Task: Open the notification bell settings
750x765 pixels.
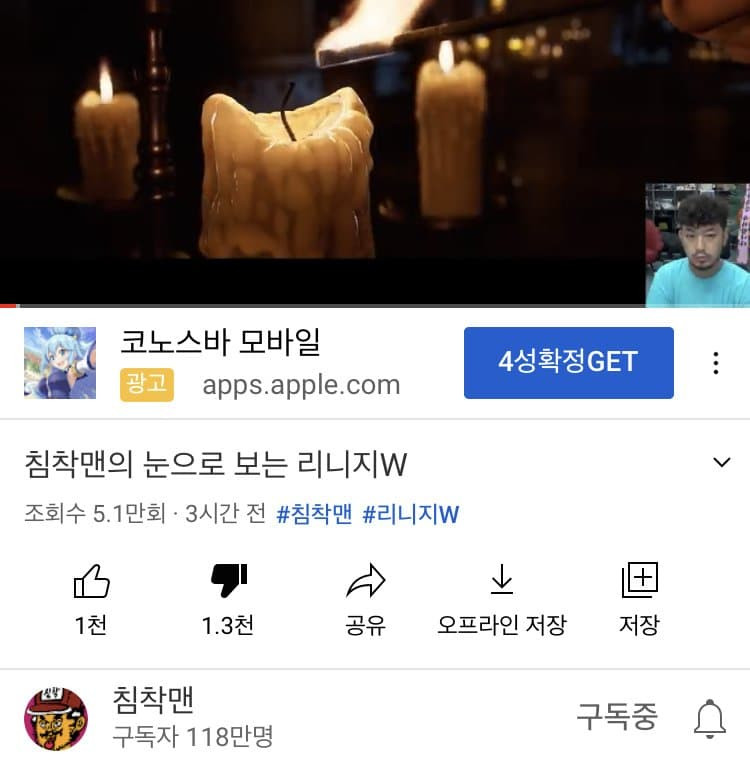Action: click(x=710, y=718)
